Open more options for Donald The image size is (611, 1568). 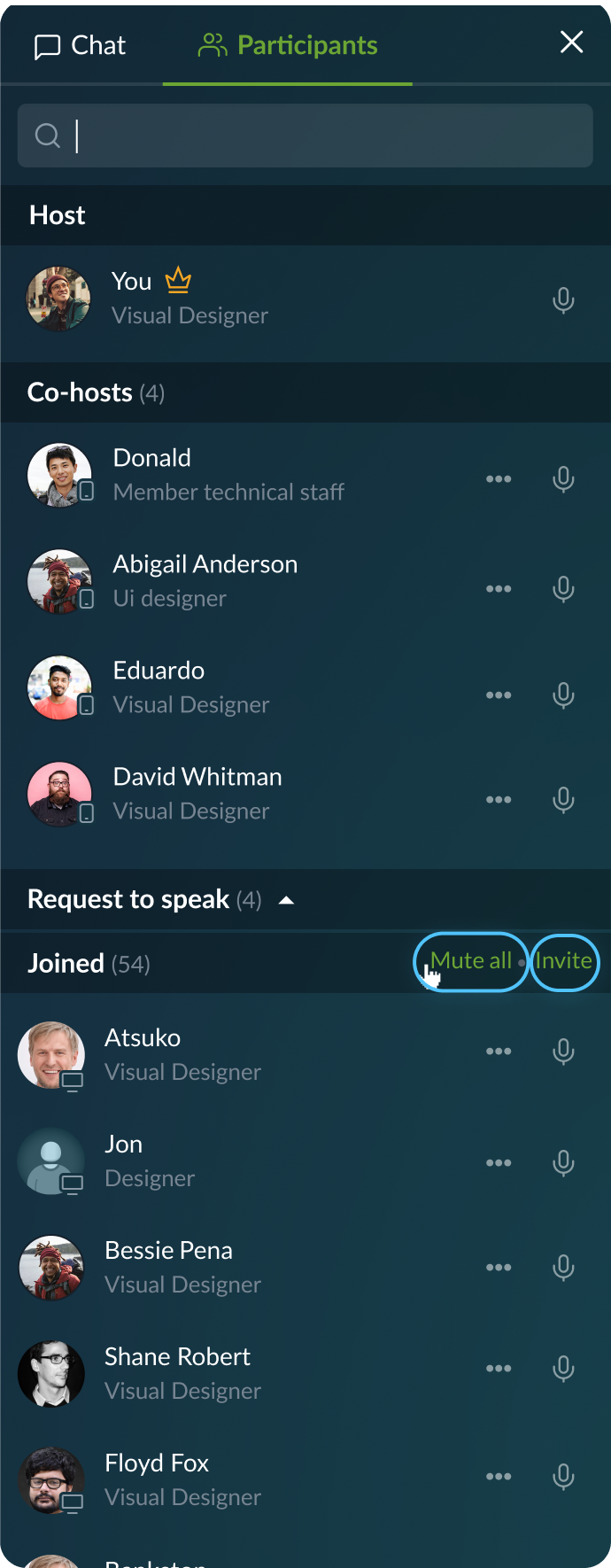(499, 479)
